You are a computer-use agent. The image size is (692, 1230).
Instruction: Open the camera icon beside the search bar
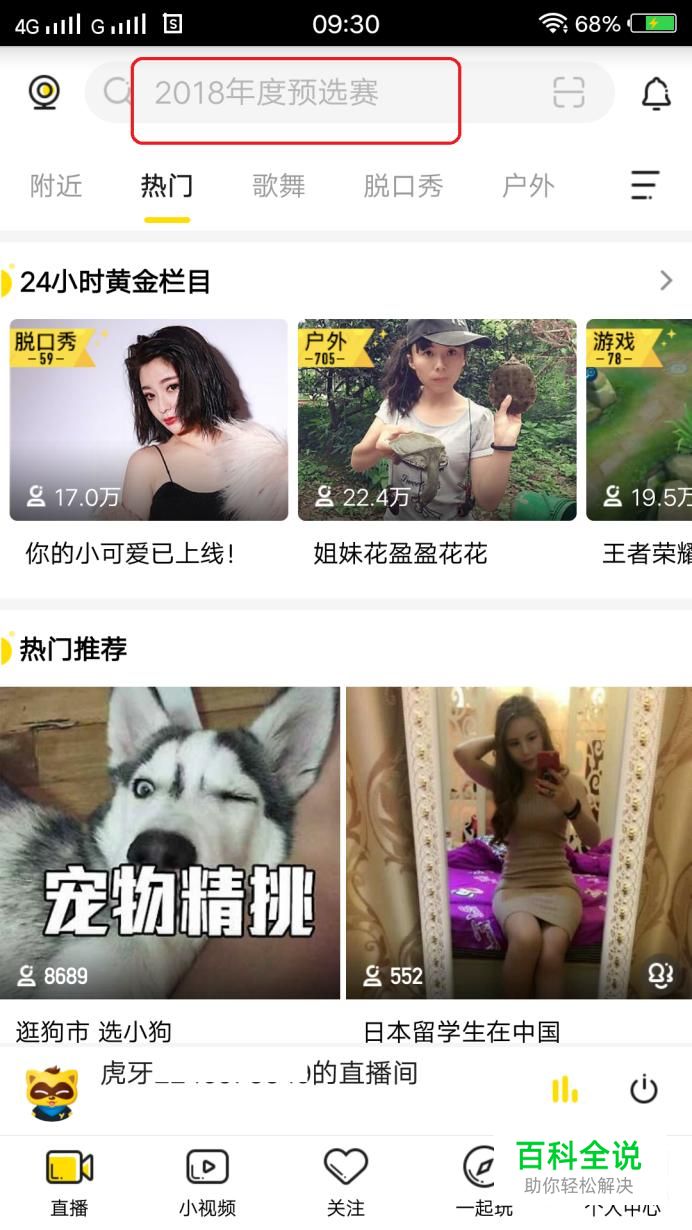44,92
